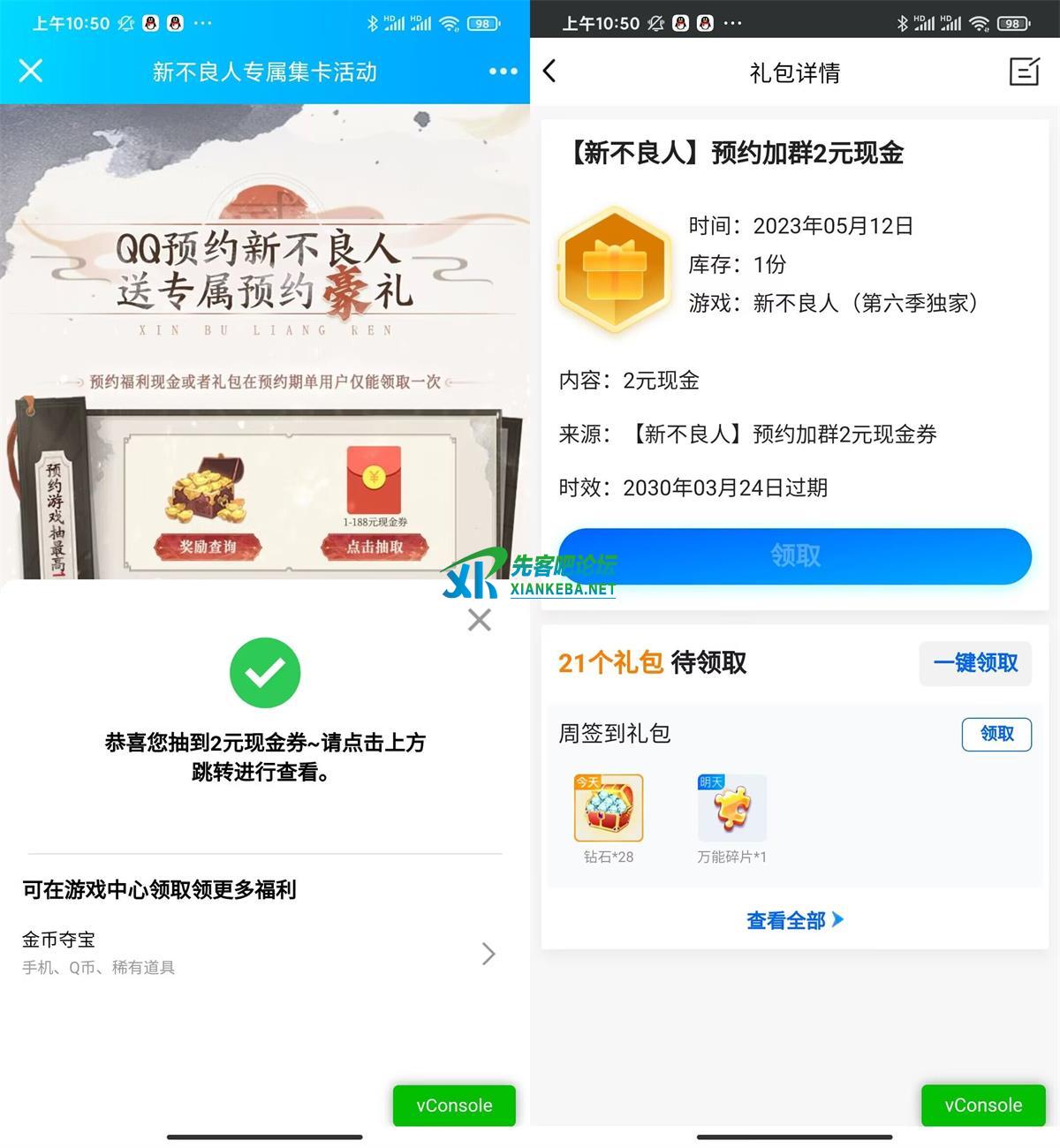
Task: Close the 新不良人专属集卡活动 page
Action: coord(31,71)
